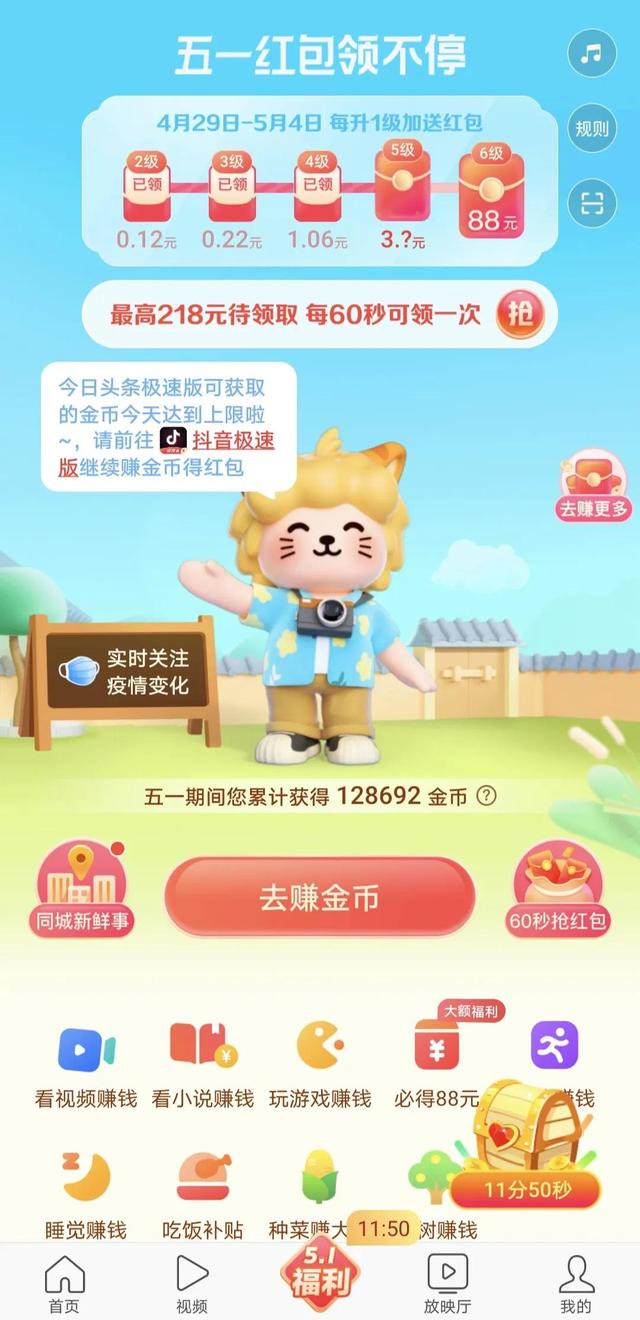Open the 规则 rules button
This screenshot has width=640, height=1320.
[x=592, y=128]
